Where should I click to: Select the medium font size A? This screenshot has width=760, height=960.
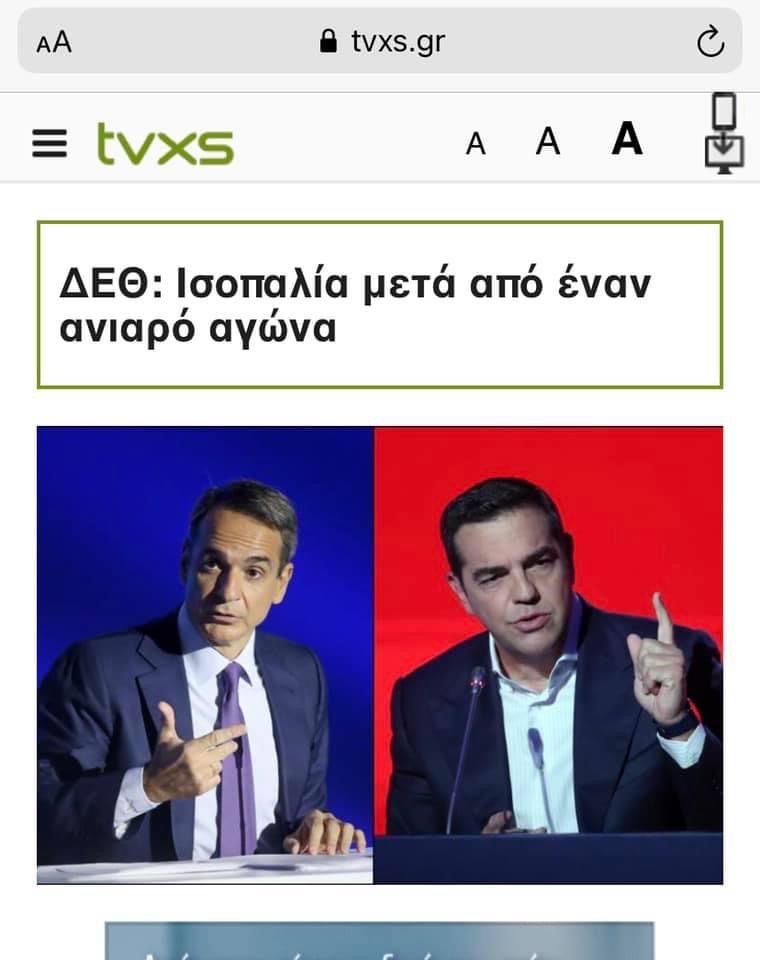pyautogui.click(x=547, y=142)
